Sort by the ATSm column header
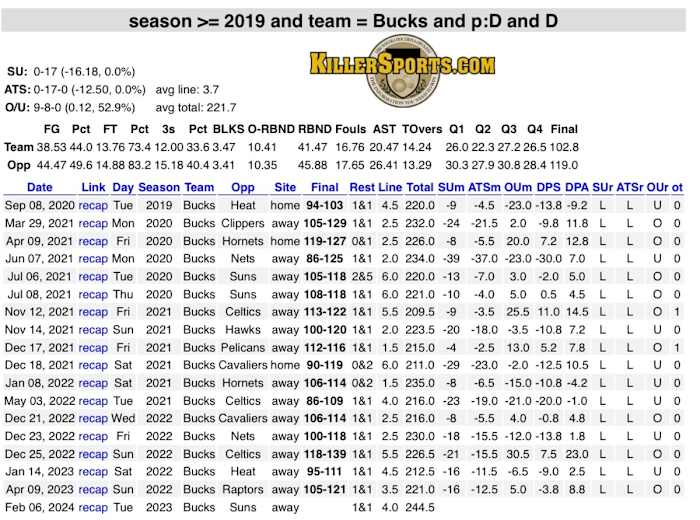Screen dimensions: 700x520 tap(484, 187)
